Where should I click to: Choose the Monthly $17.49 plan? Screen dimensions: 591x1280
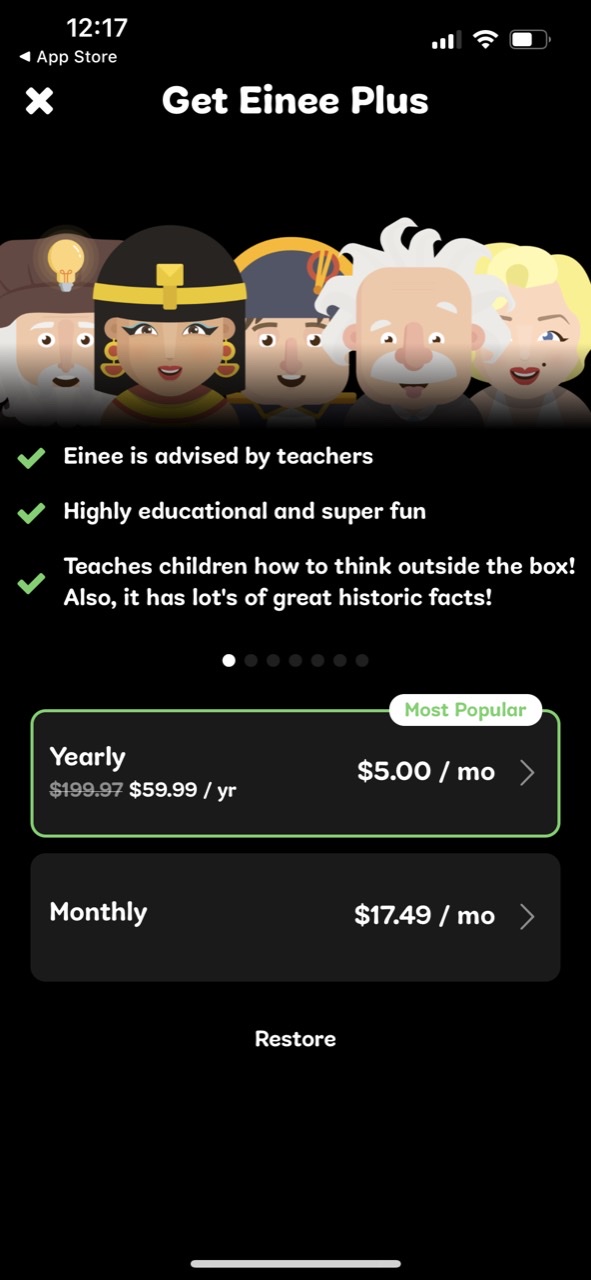tap(295, 916)
